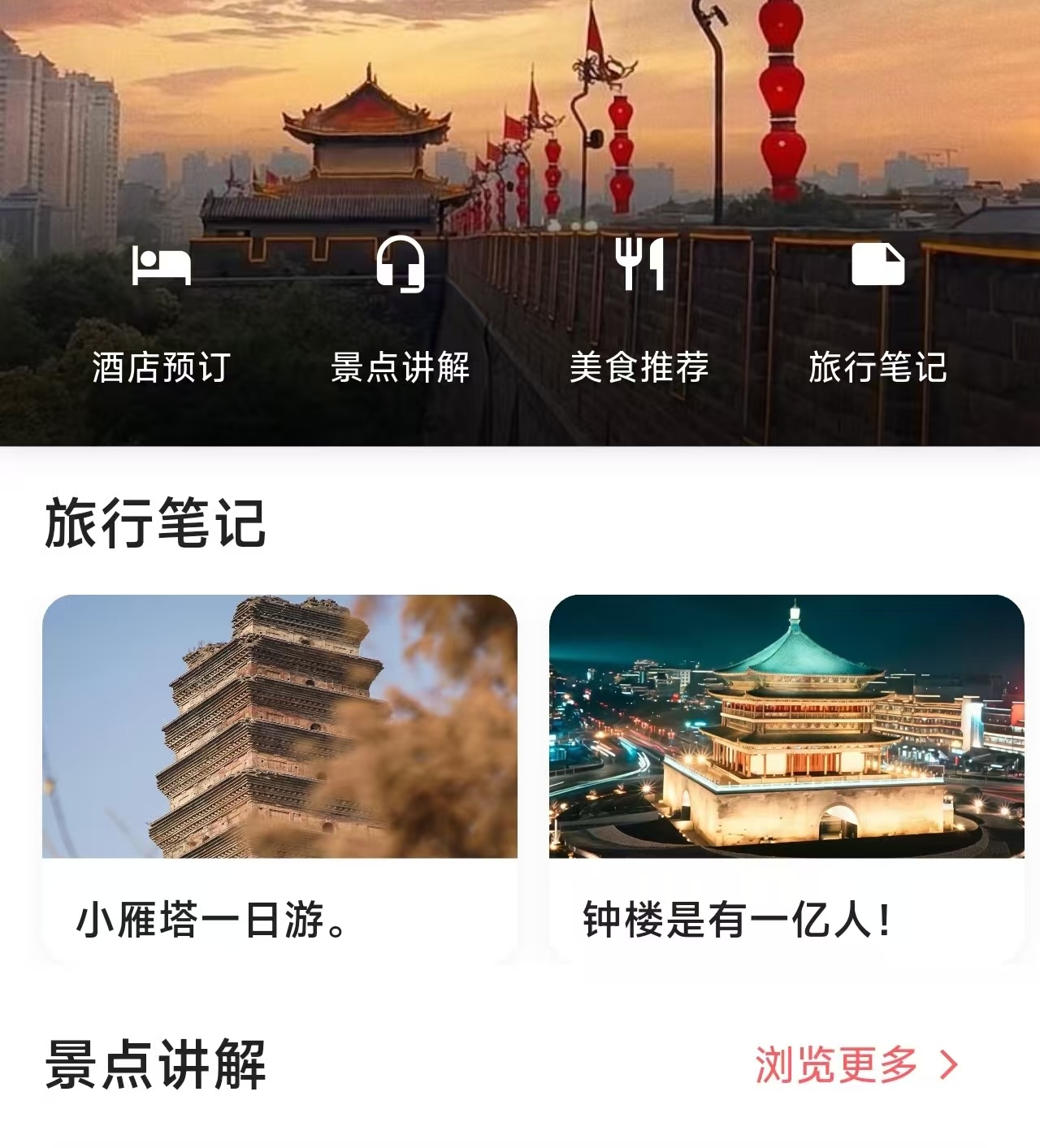
Task: Tap 美食推荐 food recommendations
Action: pos(639,313)
